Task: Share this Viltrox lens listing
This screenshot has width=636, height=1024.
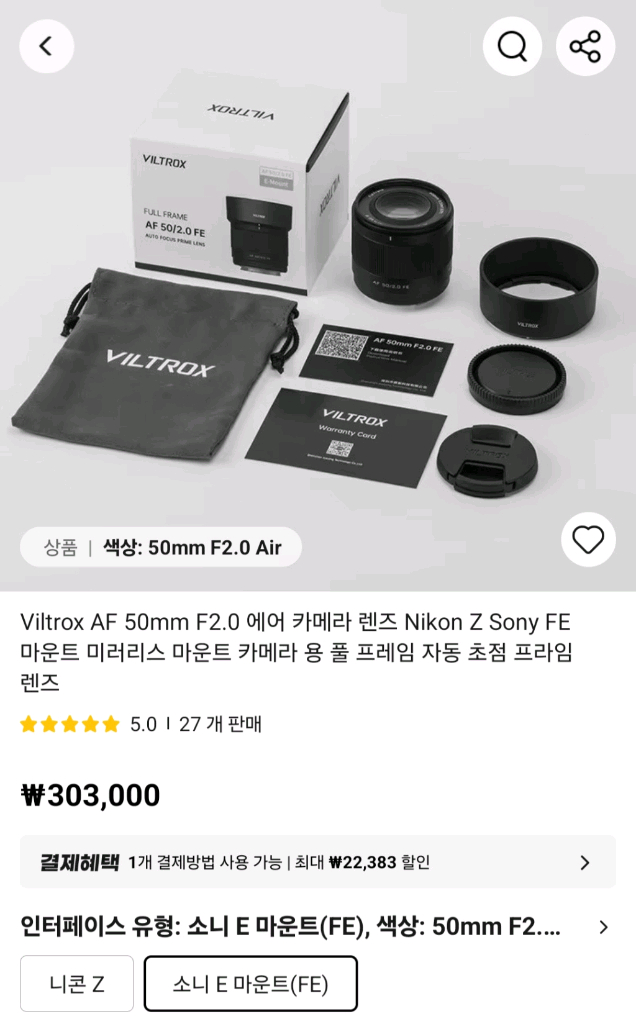Action: click(585, 46)
